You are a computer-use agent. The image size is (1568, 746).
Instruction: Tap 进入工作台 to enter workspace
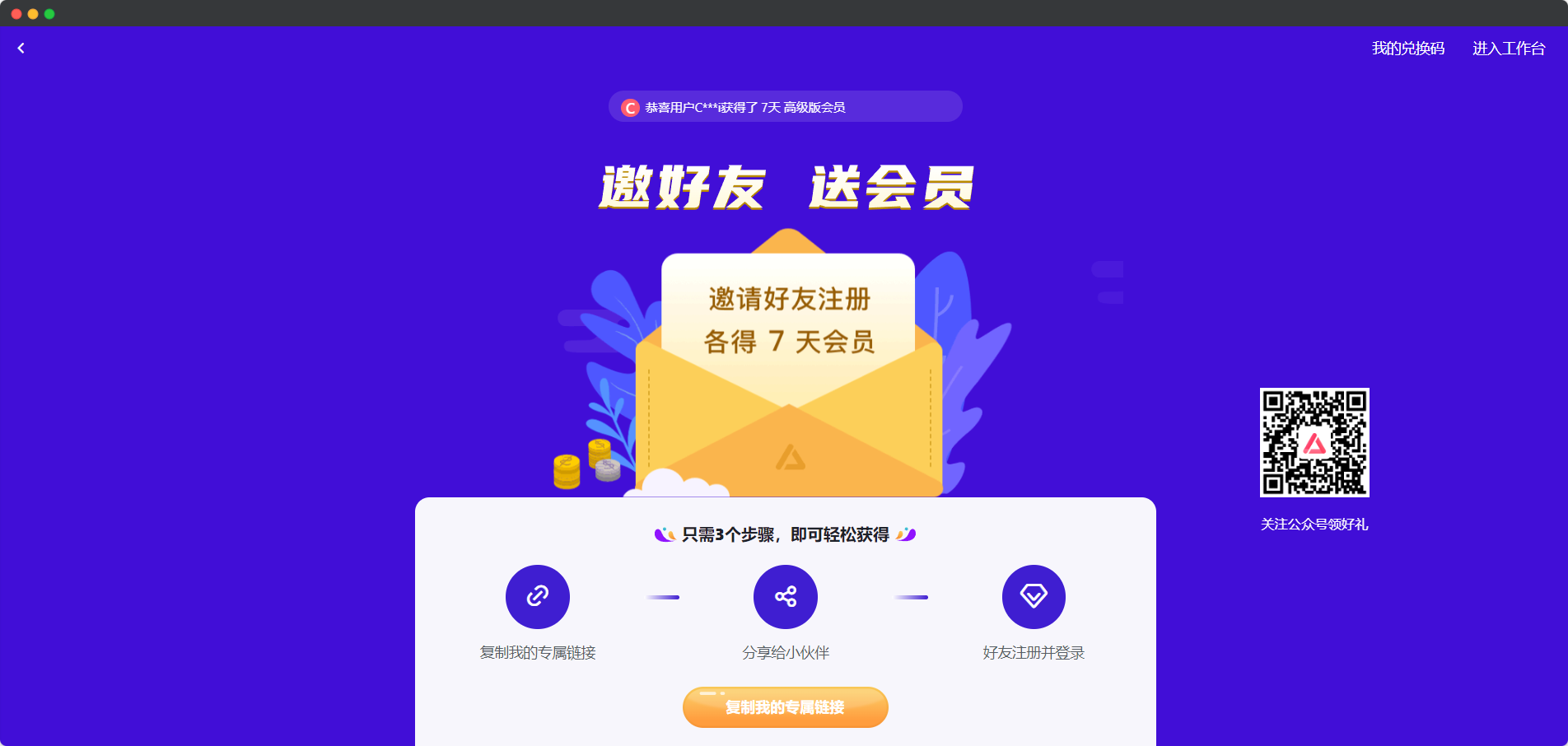(x=1508, y=49)
